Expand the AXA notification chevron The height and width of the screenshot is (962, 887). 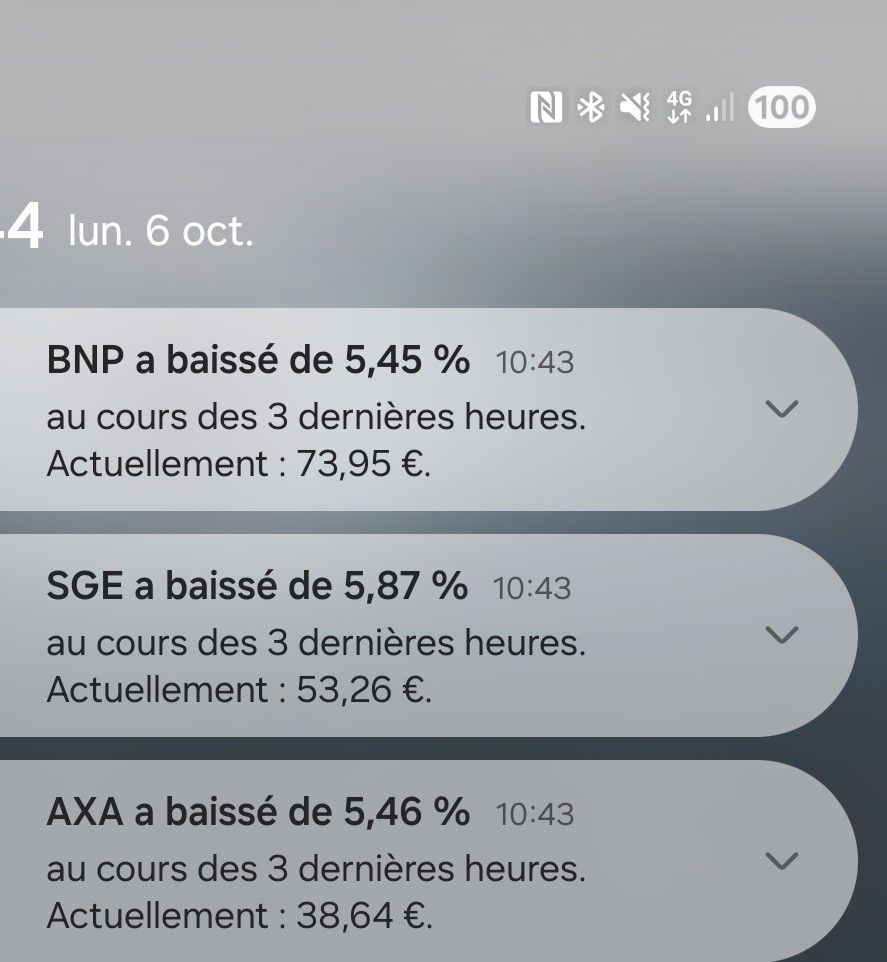(x=781, y=860)
